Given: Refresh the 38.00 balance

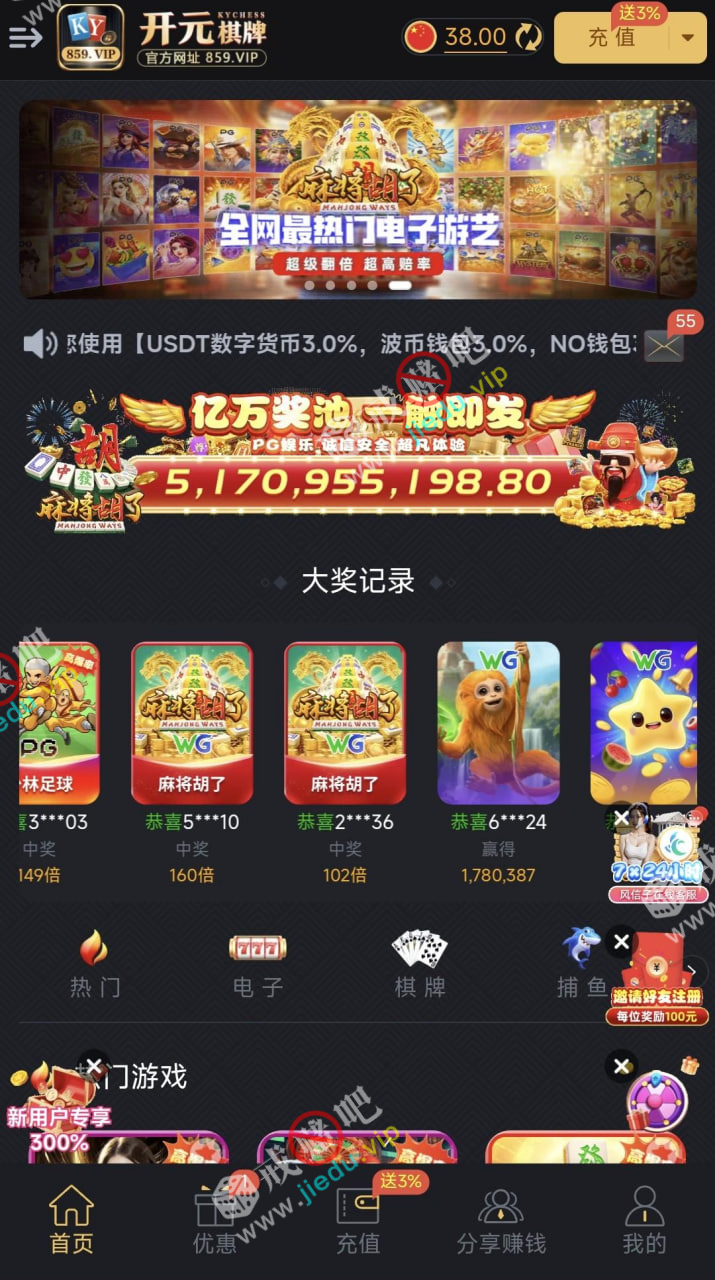Looking at the screenshot, I should [527, 37].
